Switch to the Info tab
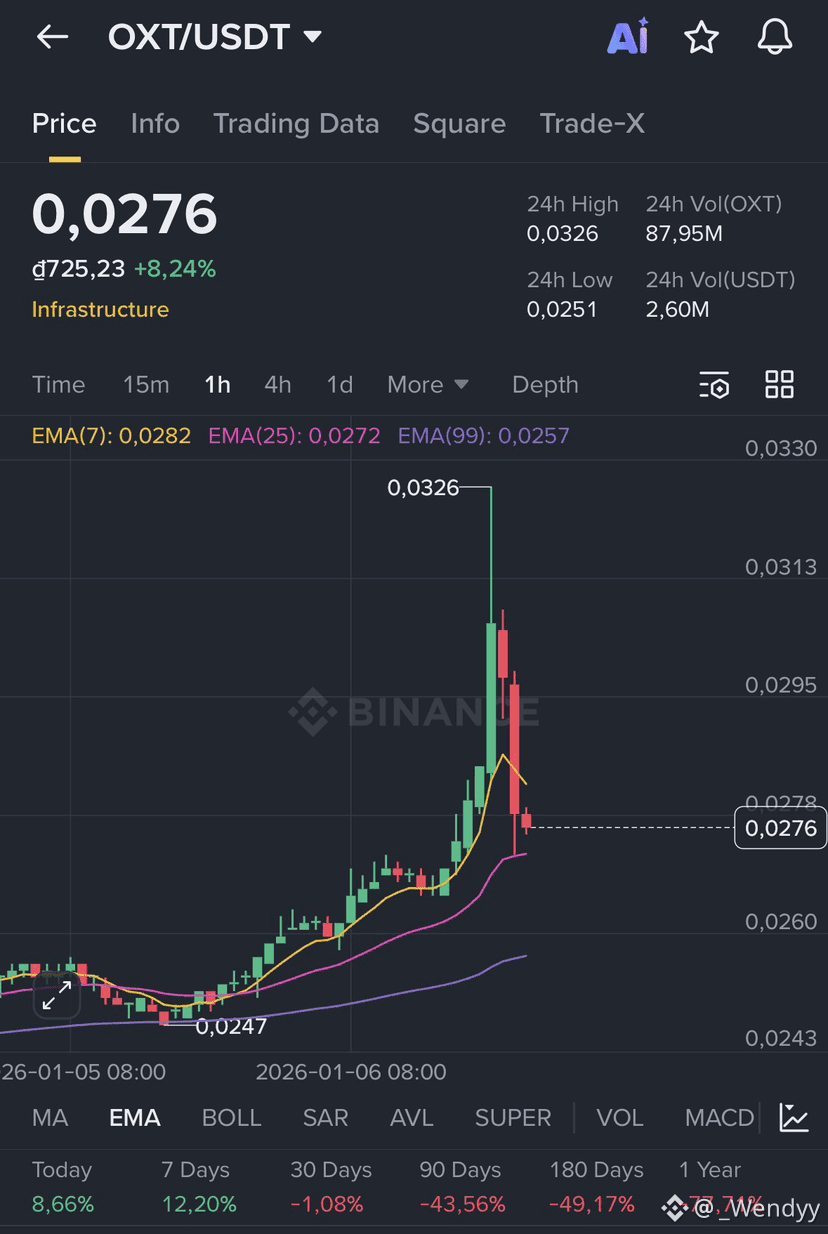 pyautogui.click(x=155, y=123)
